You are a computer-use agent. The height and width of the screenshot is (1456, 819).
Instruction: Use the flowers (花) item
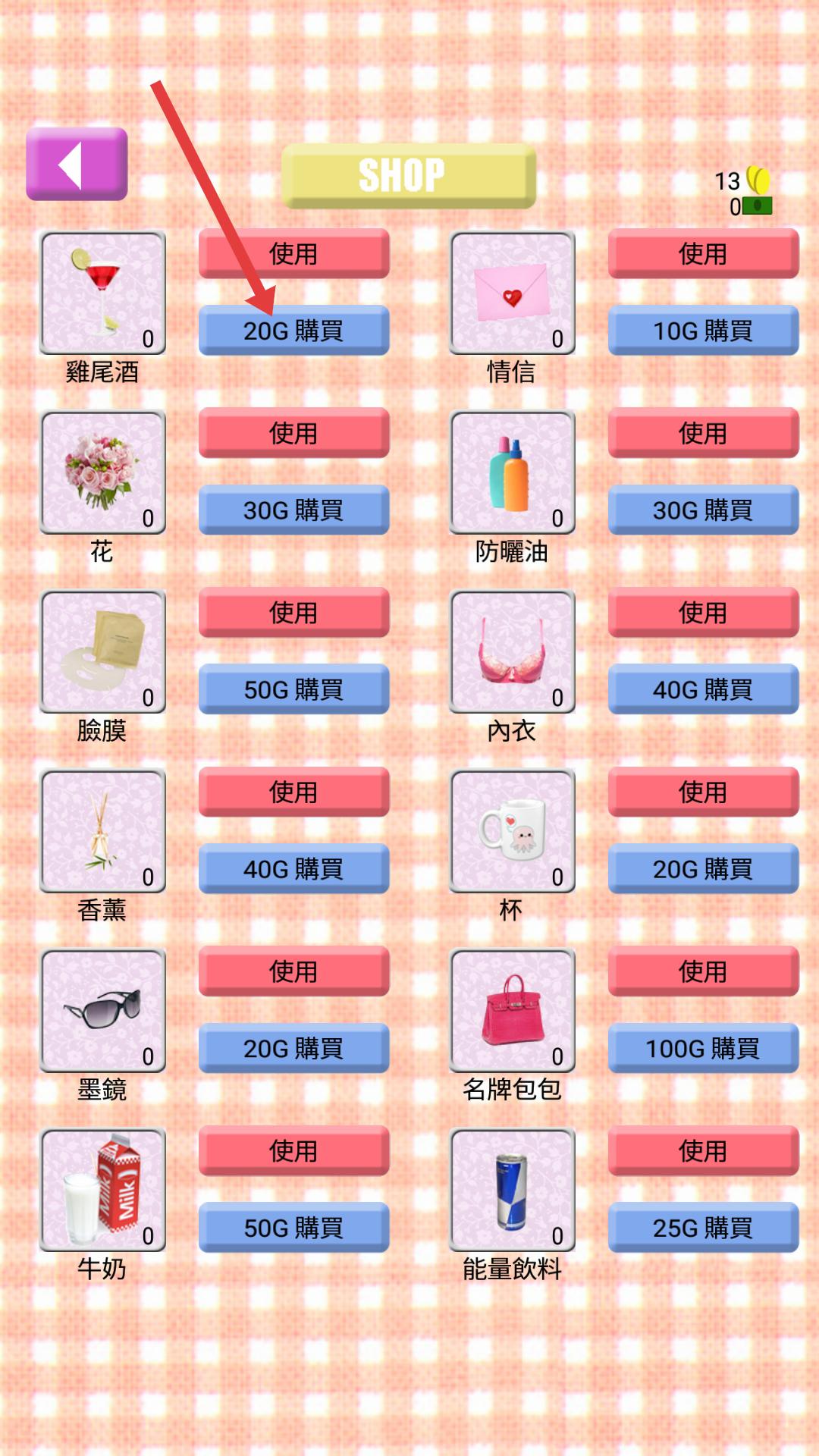(x=293, y=433)
